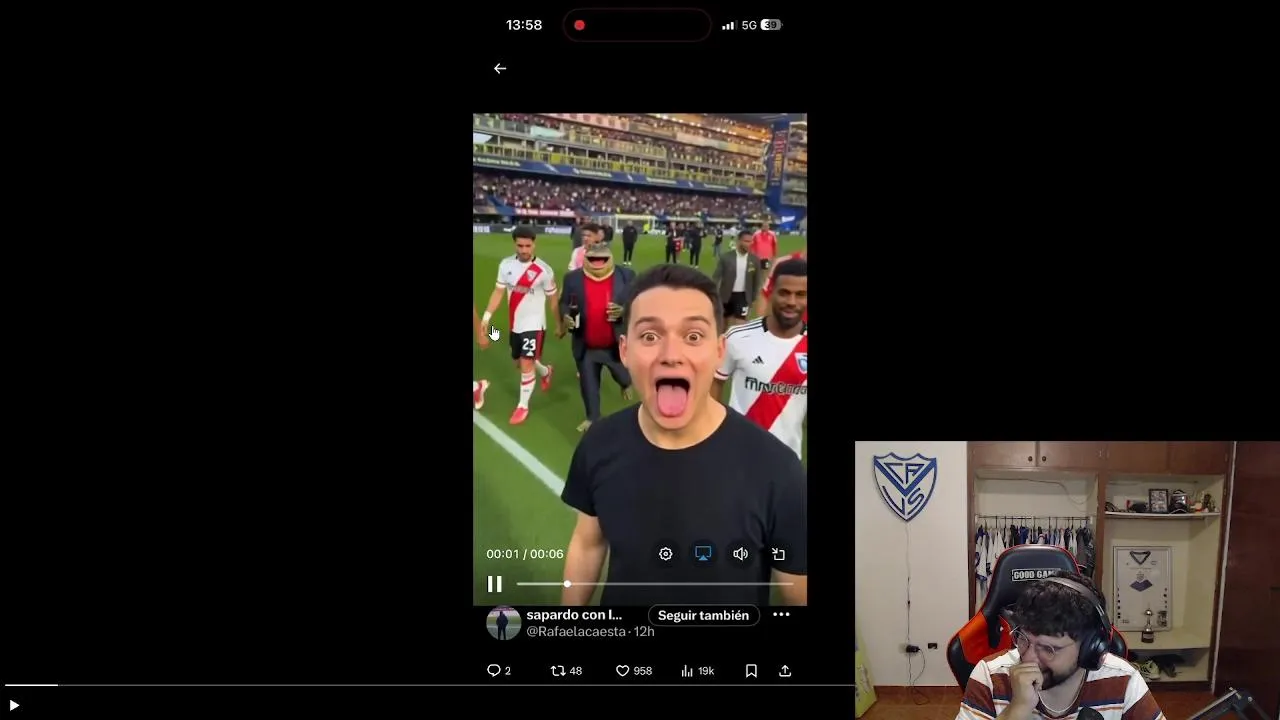Like the post with 958 likes
Image resolution: width=1280 pixels, height=720 pixels.
click(x=622, y=671)
